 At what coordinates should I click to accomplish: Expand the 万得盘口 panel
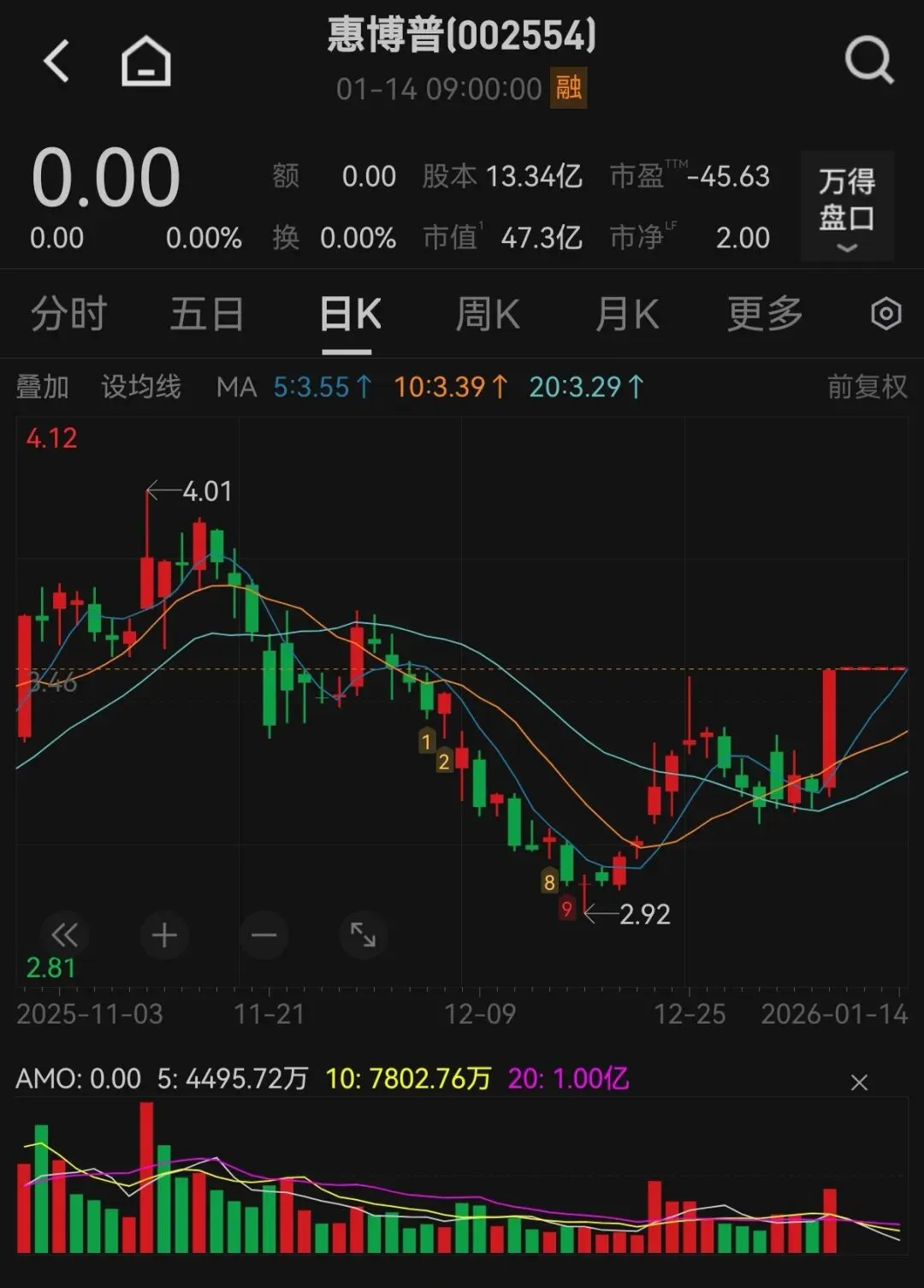[847, 207]
